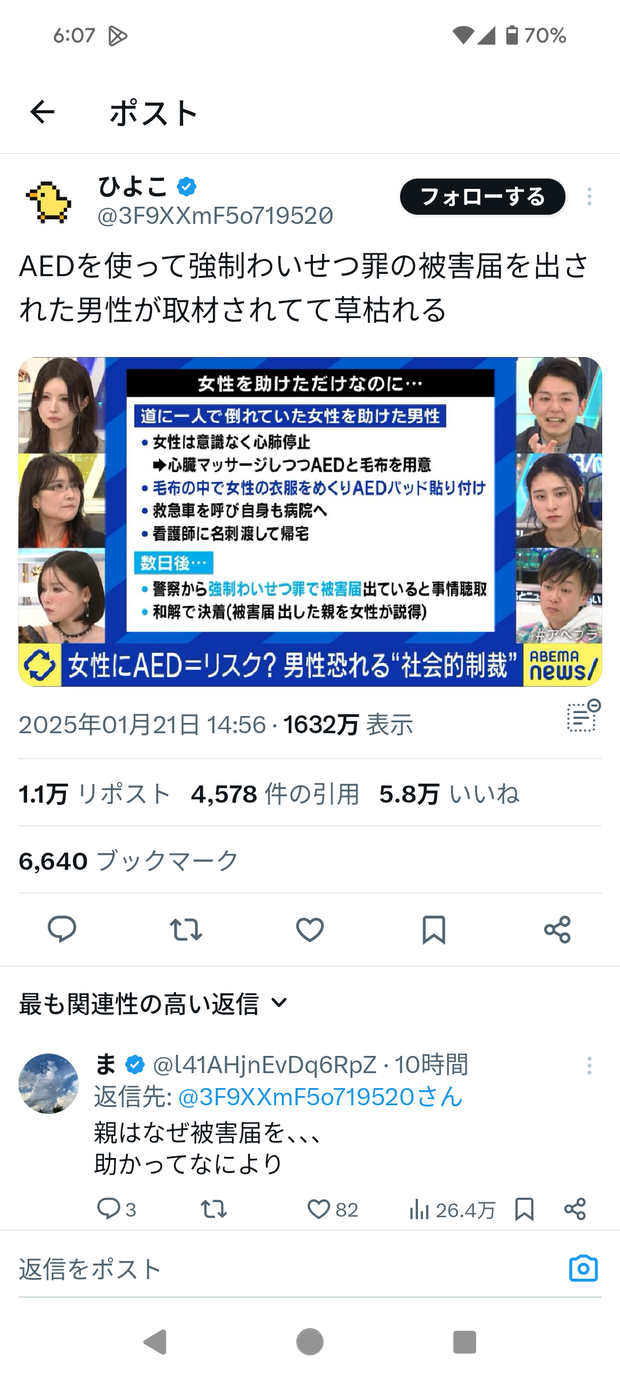Go back using the top arrow
This screenshot has height=1378, width=620.
click(42, 113)
